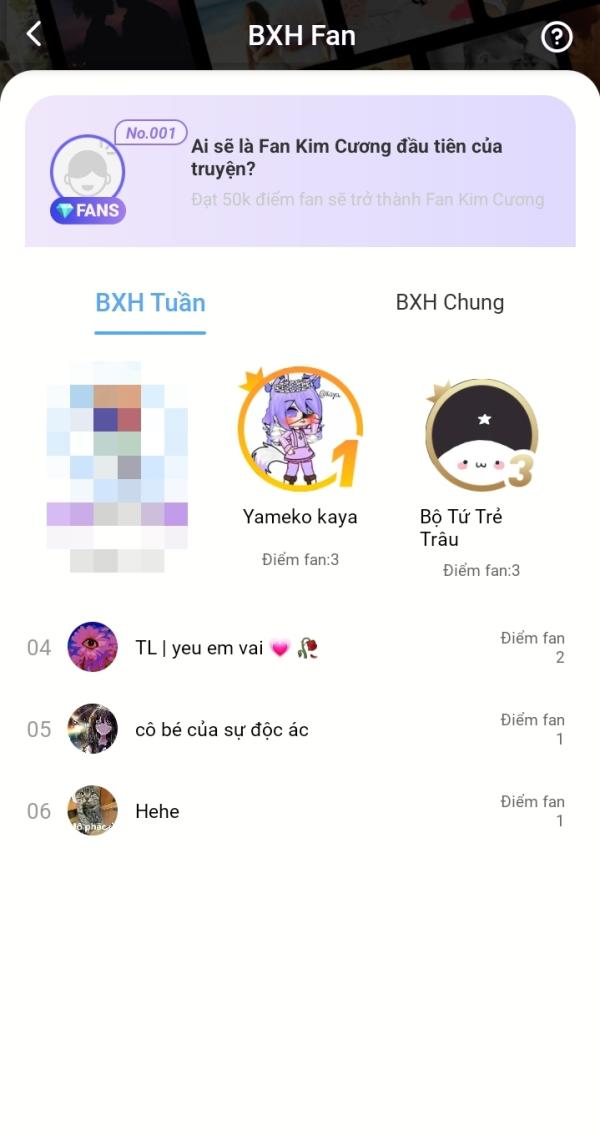
Task: Switch to the BXH Tuần tab
Action: pos(150,303)
